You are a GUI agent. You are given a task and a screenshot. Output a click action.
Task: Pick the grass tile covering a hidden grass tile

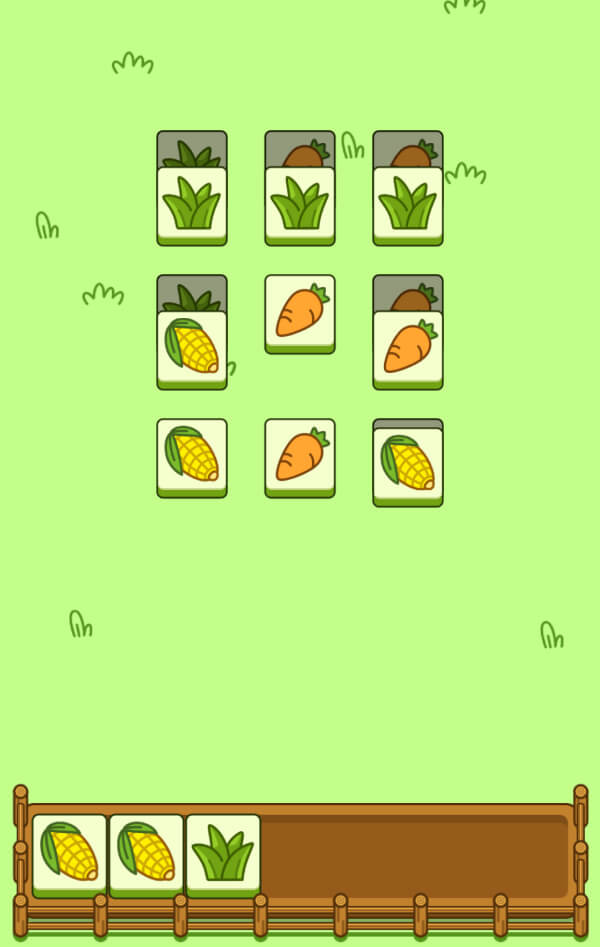(x=192, y=205)
